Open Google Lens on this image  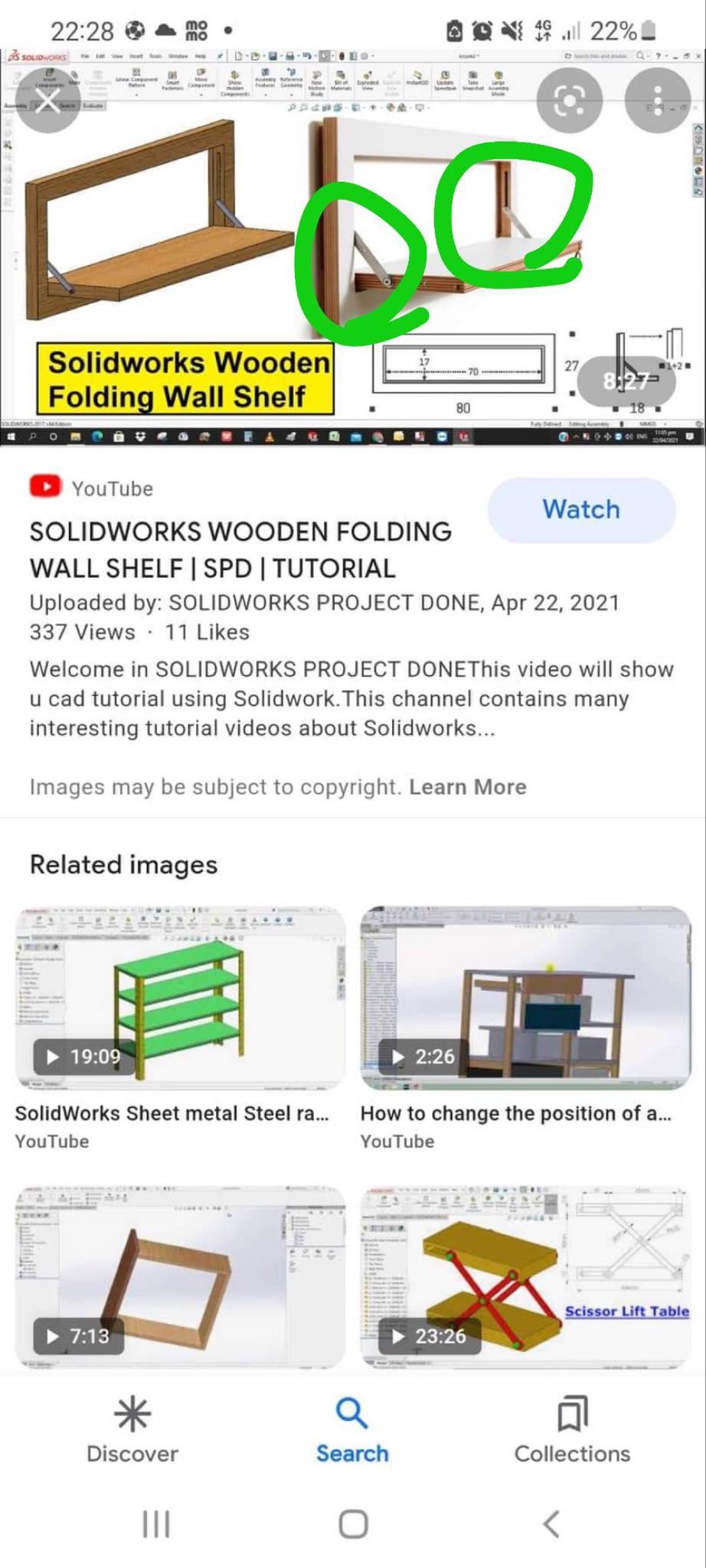(568, 100)
